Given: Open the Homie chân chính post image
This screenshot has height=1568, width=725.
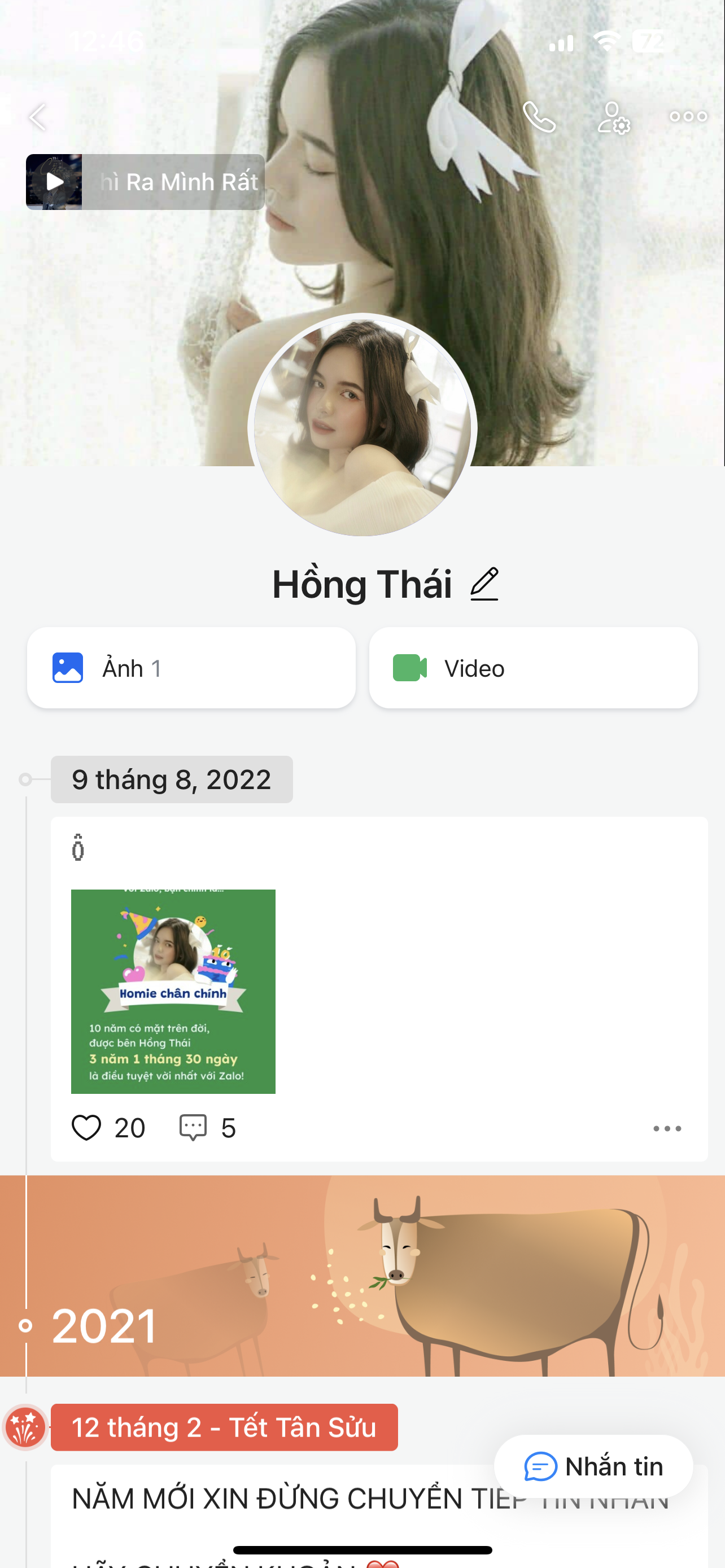Looking at the screenshot, I should click(x=173, y=991).
